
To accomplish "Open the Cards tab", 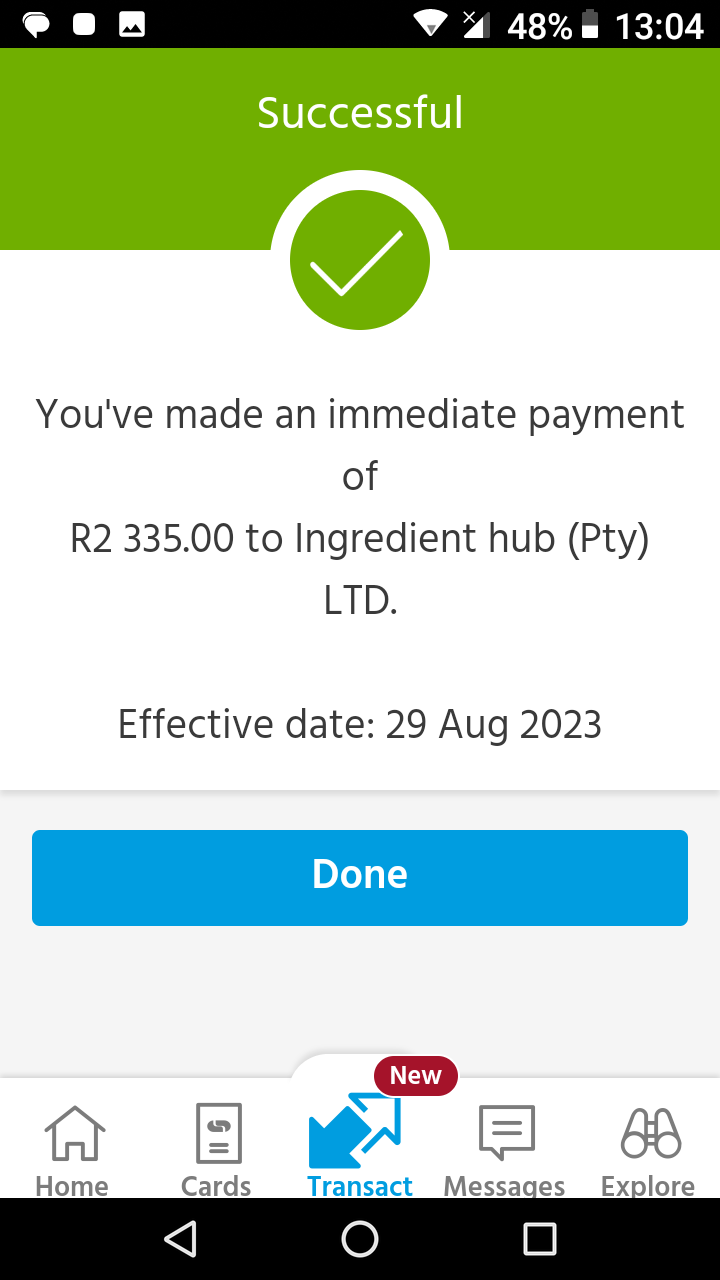I will (216, 1148).
